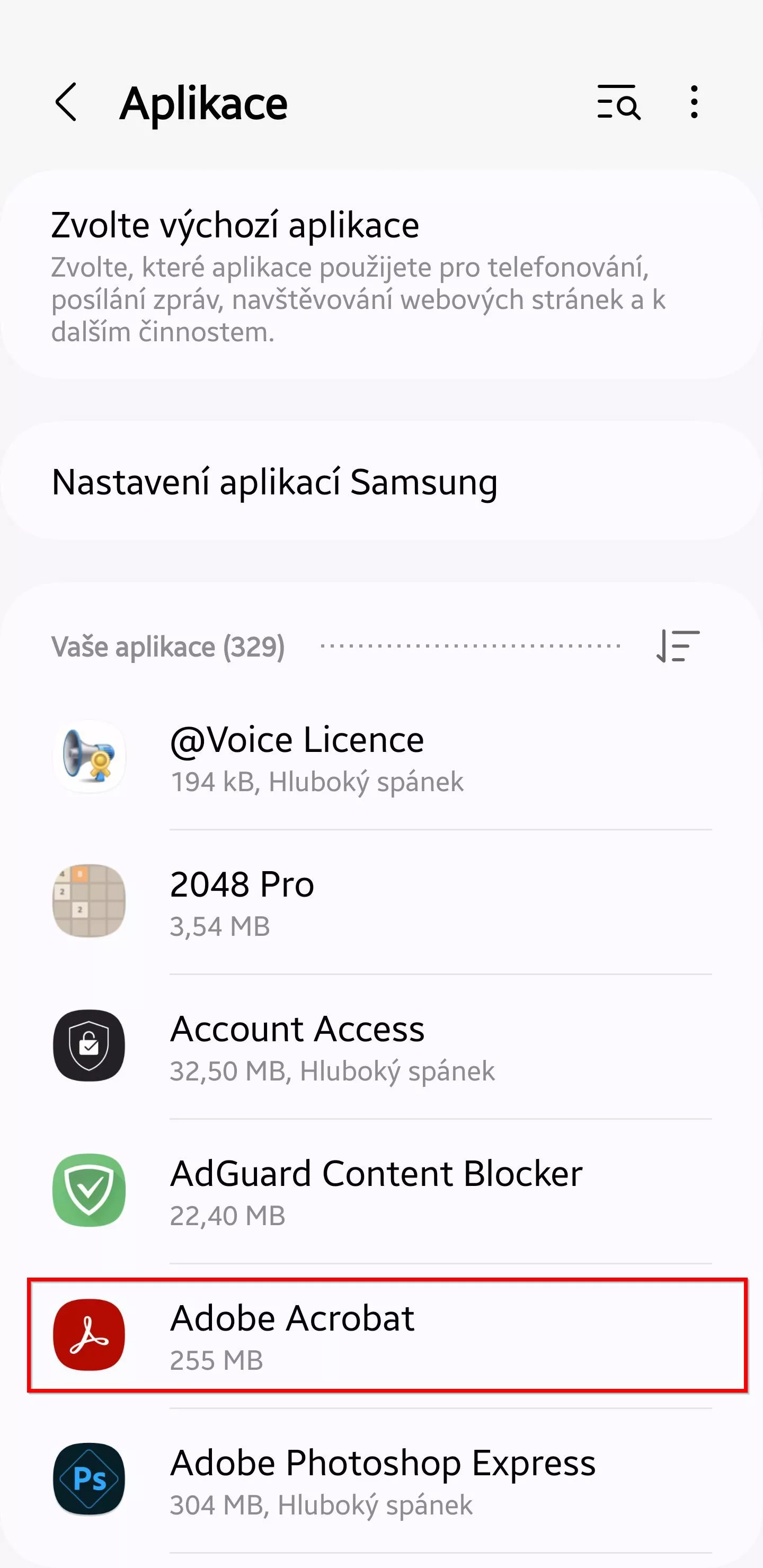Open Nastavení aplikací Samsung

click(x=381, y=482)
